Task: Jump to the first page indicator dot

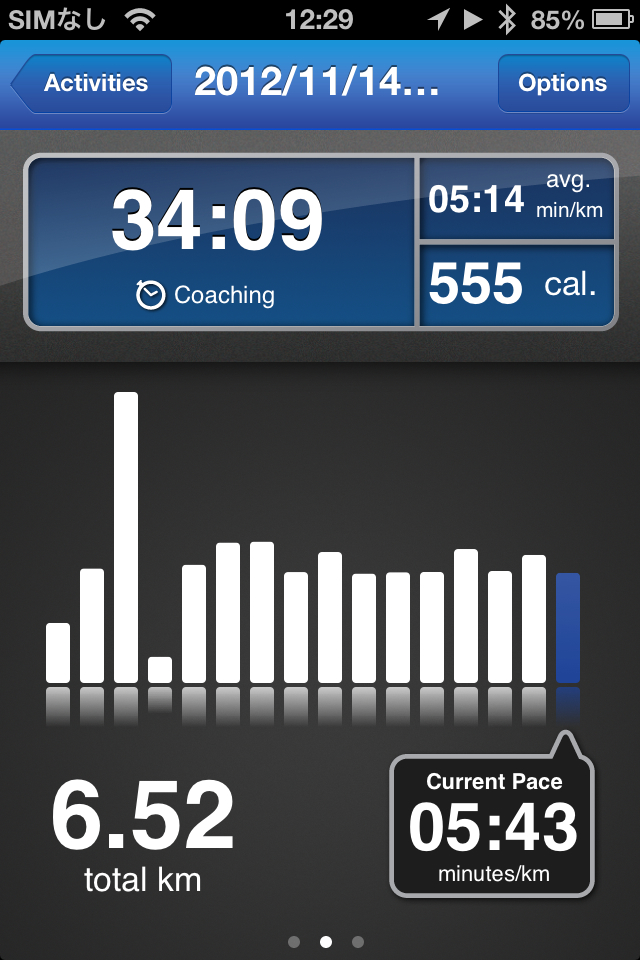Action: 293,941
